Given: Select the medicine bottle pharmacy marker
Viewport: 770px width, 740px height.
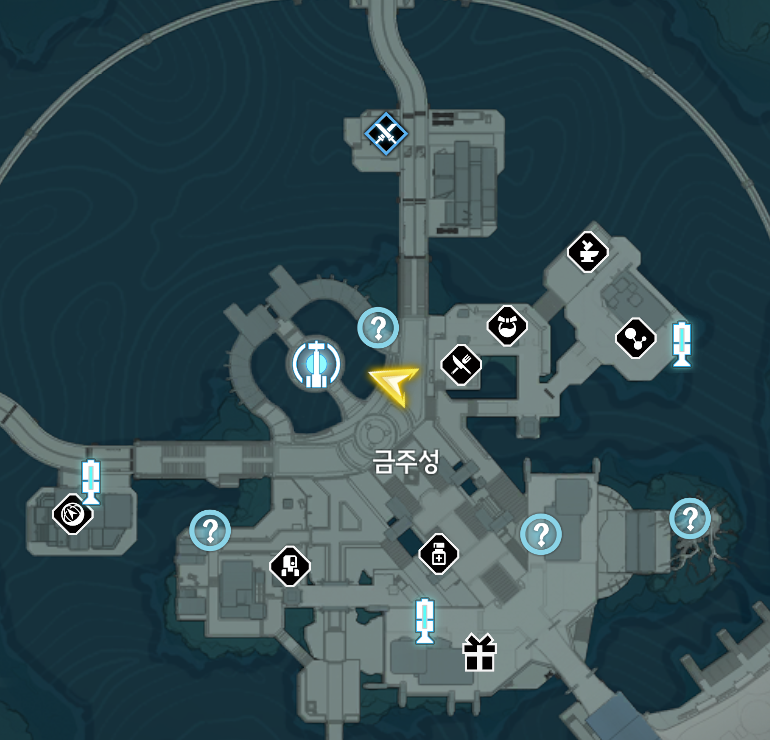Looking at the screenshot, I should 438,554.
